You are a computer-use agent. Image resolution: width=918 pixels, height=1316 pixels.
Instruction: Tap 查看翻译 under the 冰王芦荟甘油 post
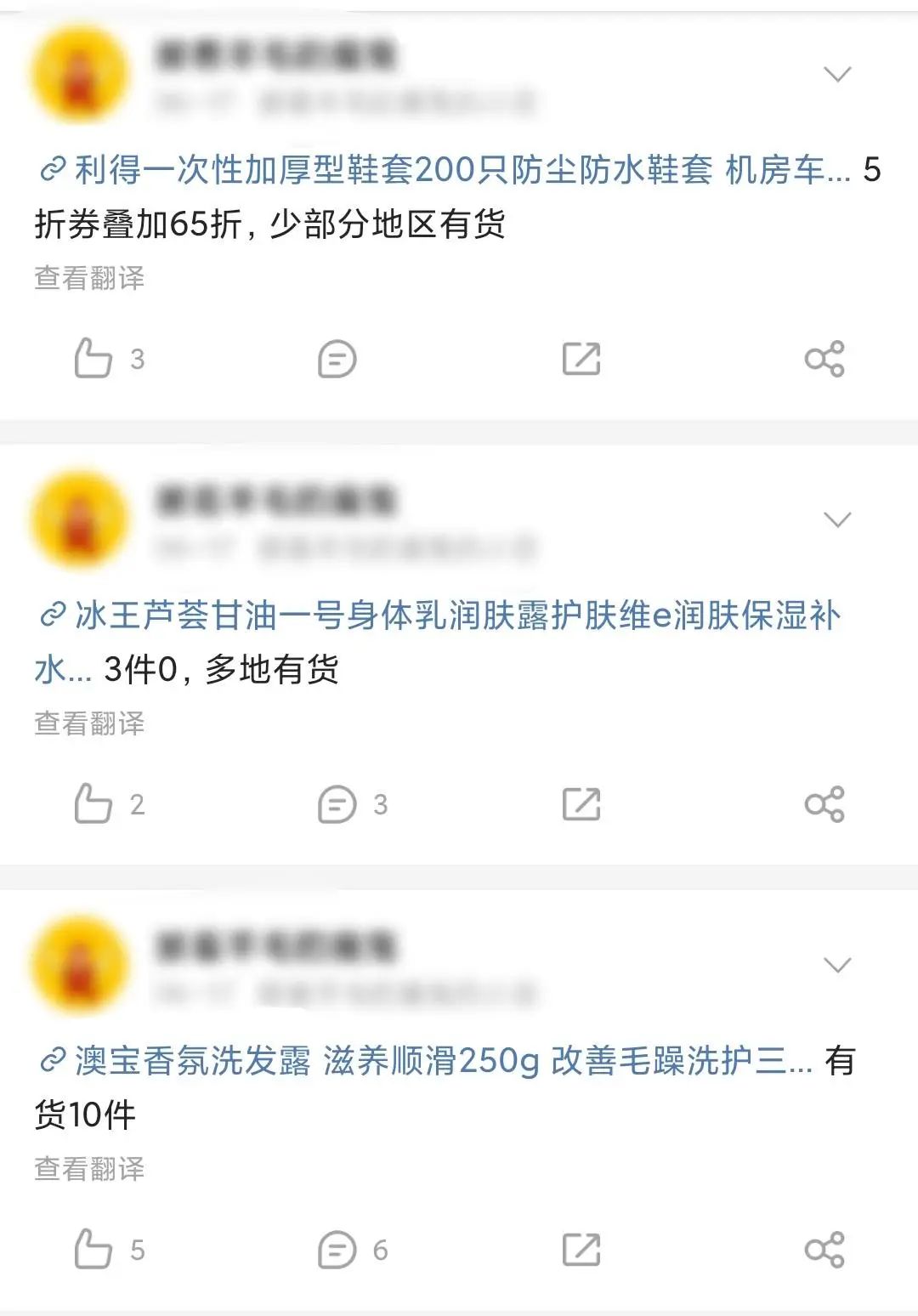pyautogui.click(x=89, y=723)
